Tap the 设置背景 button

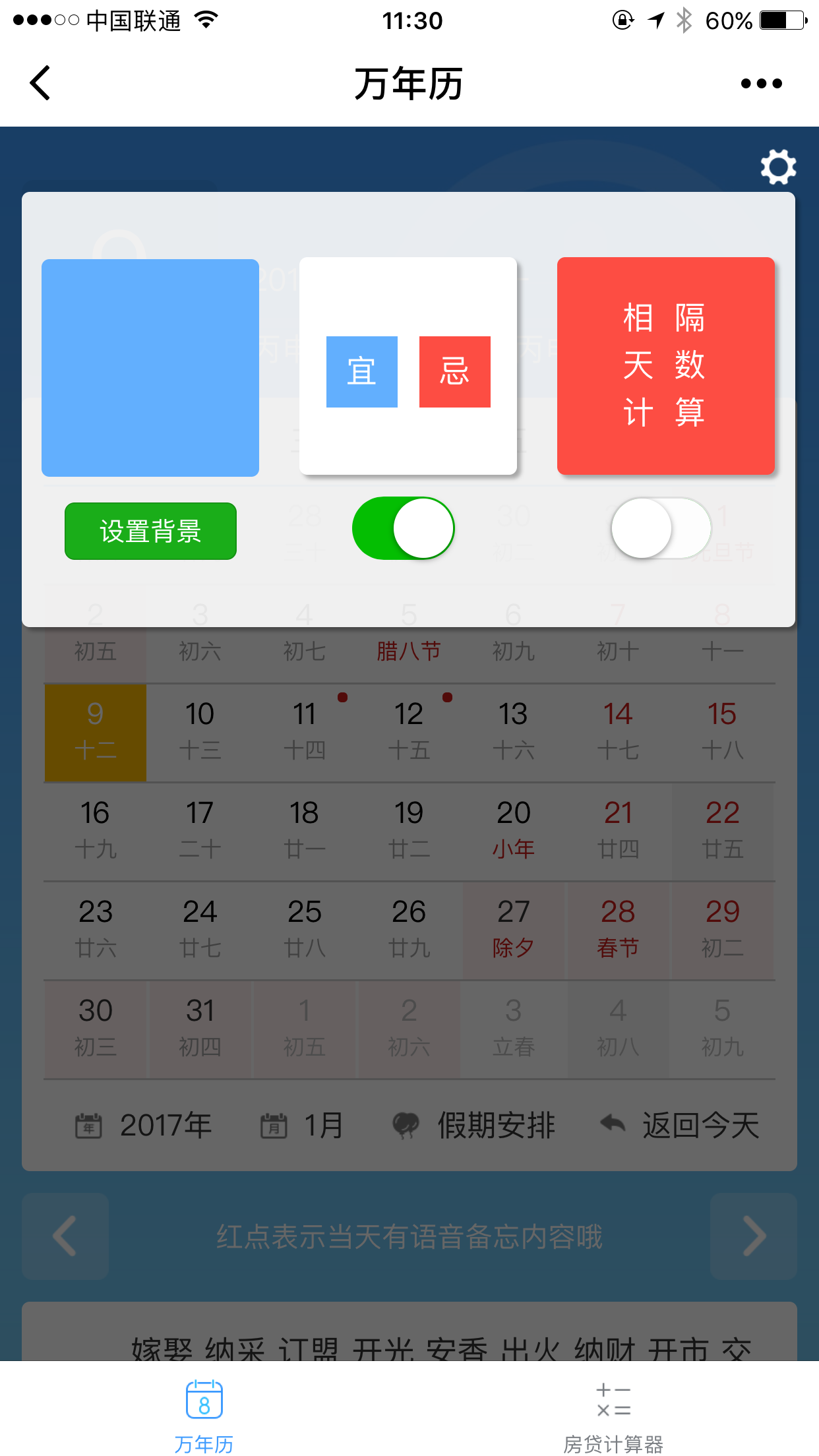150,531
